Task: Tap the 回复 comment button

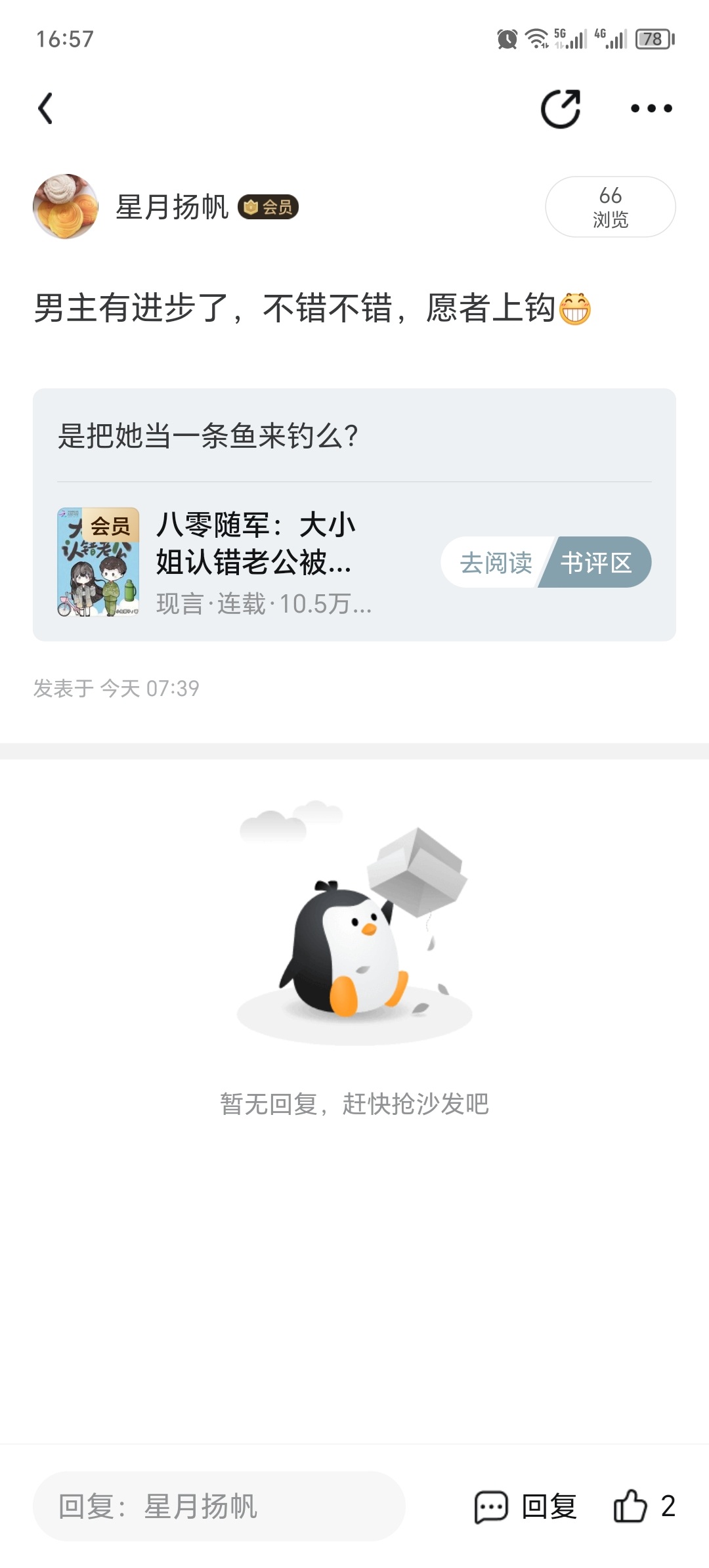Action: 526,1506
